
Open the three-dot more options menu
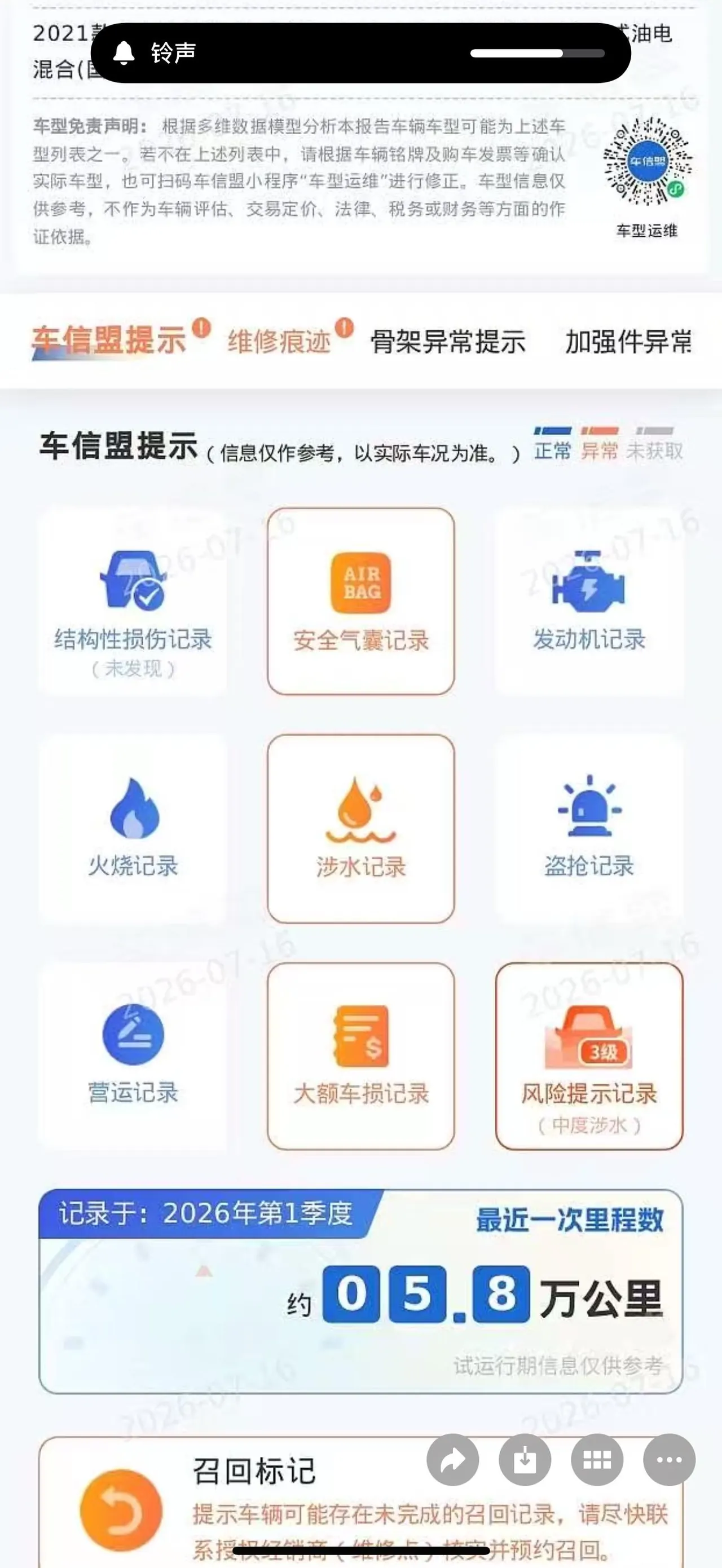point(669,1460)
